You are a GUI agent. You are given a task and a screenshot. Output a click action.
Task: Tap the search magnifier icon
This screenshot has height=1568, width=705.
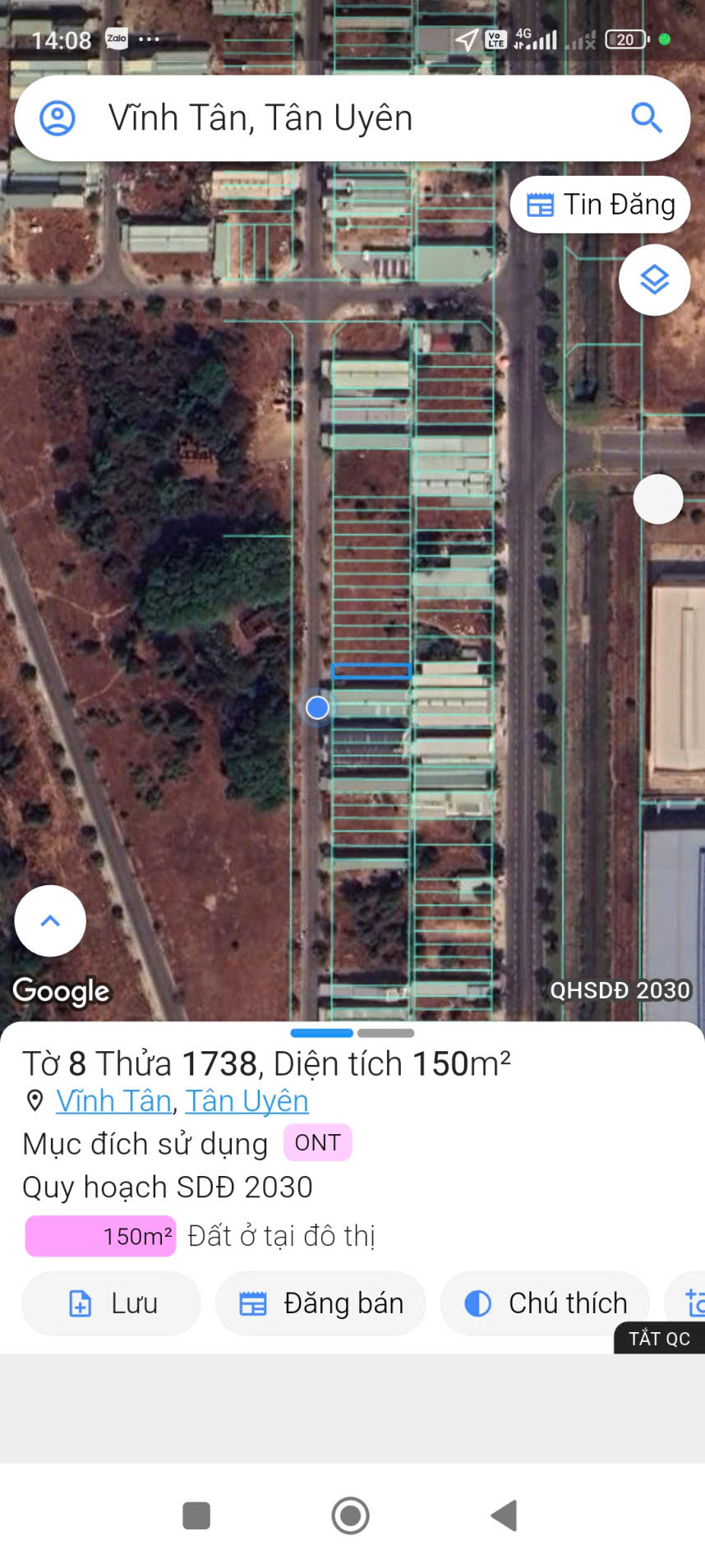pyautogui.click(x=646, y=118)
